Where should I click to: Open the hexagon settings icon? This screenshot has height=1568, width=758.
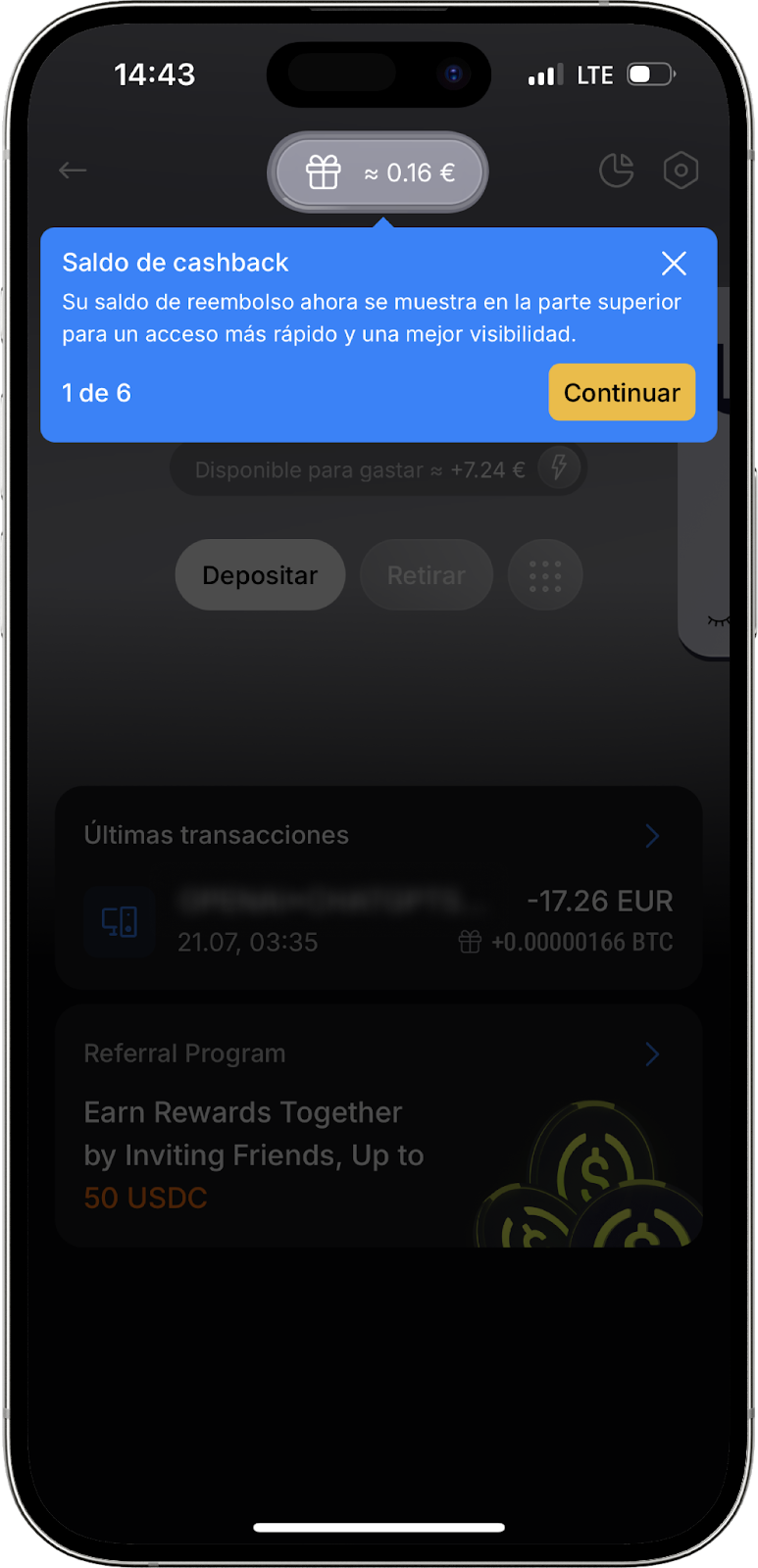point(681,171)
